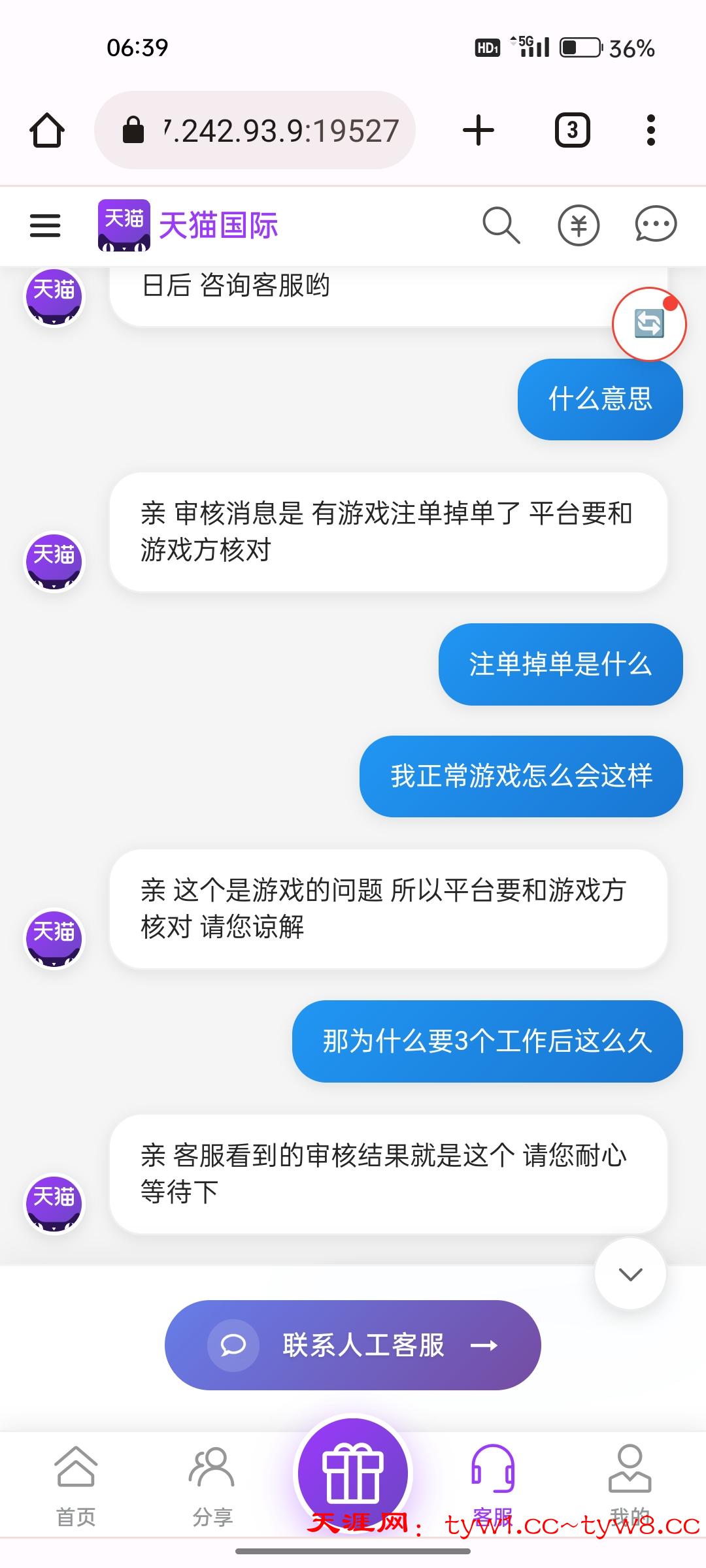Switch to the 客服 support tab
This screenshot has height=1568, width=706.
[x=493, y=1484]
